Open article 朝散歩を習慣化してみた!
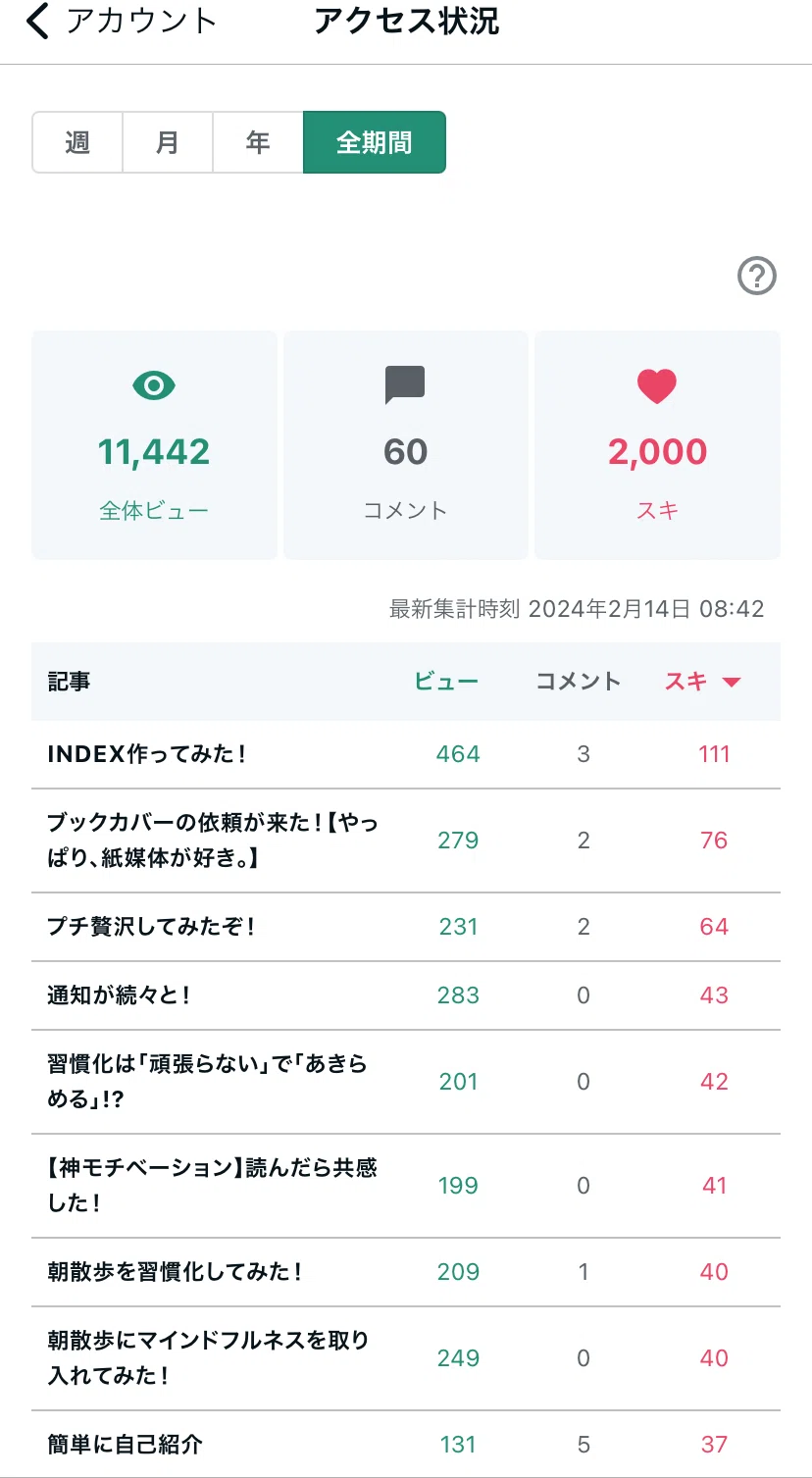 406,1272
